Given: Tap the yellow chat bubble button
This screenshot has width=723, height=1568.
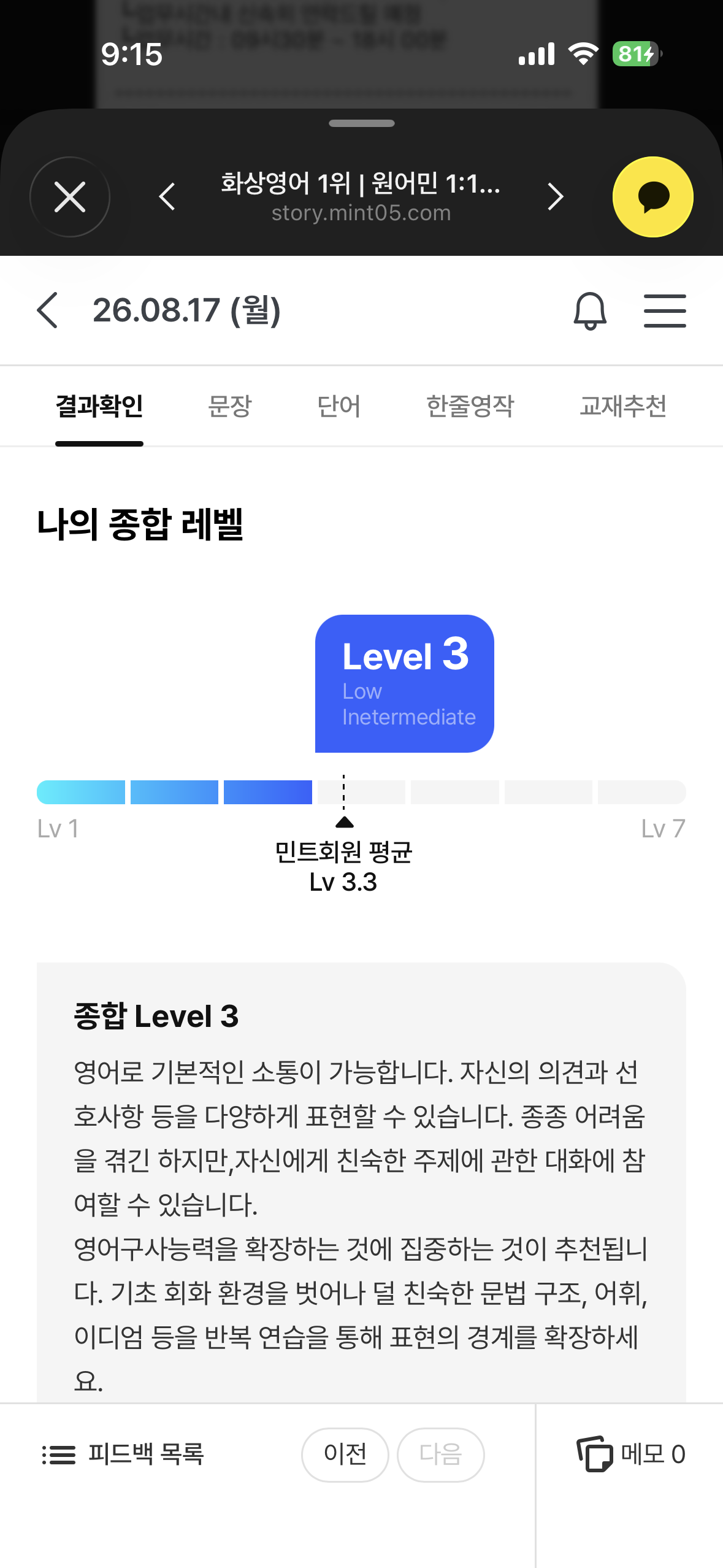Looking at the screenshot, I should (x=652, y=197).
